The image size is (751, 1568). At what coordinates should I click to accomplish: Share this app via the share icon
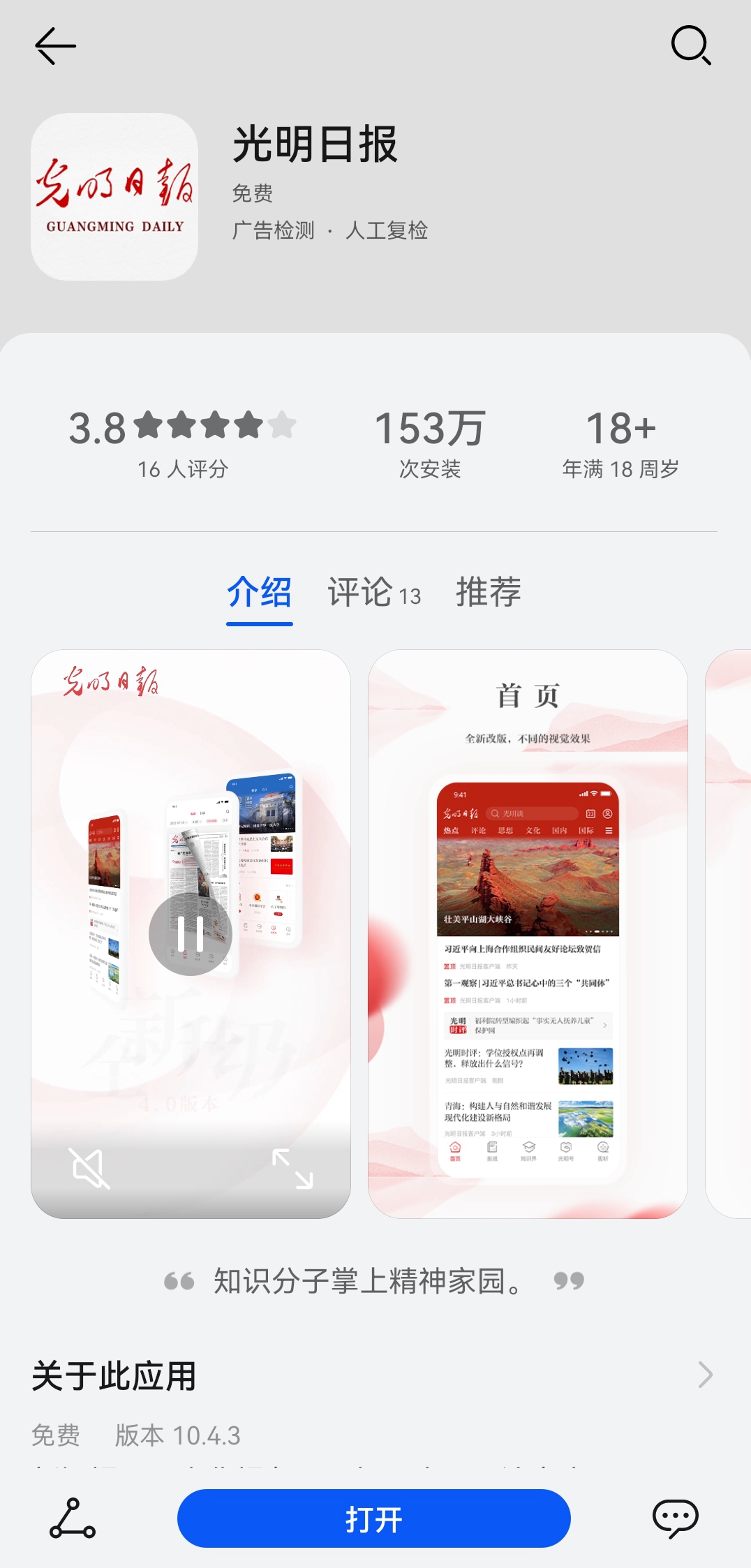pos(73,1518)
